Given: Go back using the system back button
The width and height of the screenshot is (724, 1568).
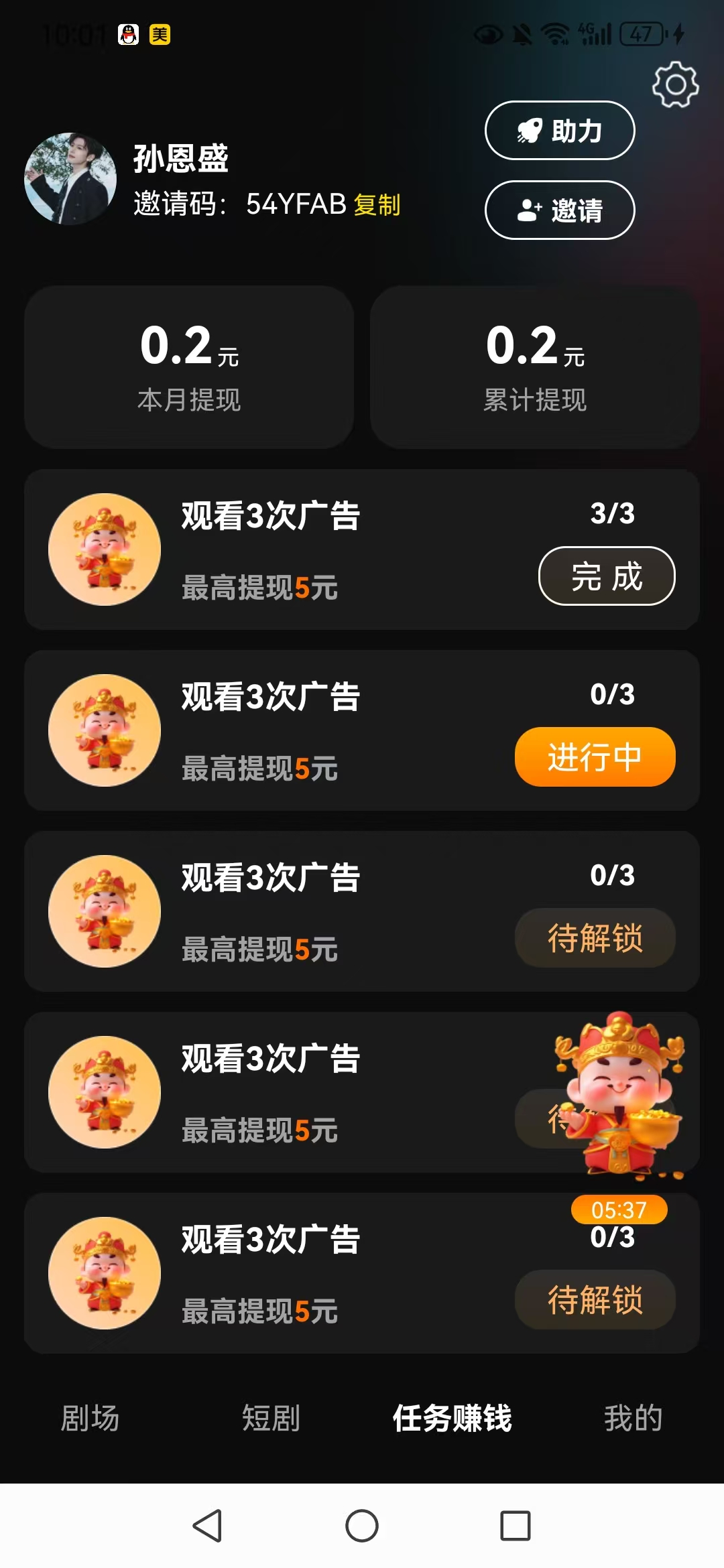Looking at the screenshot, I should pos(207,1526).
